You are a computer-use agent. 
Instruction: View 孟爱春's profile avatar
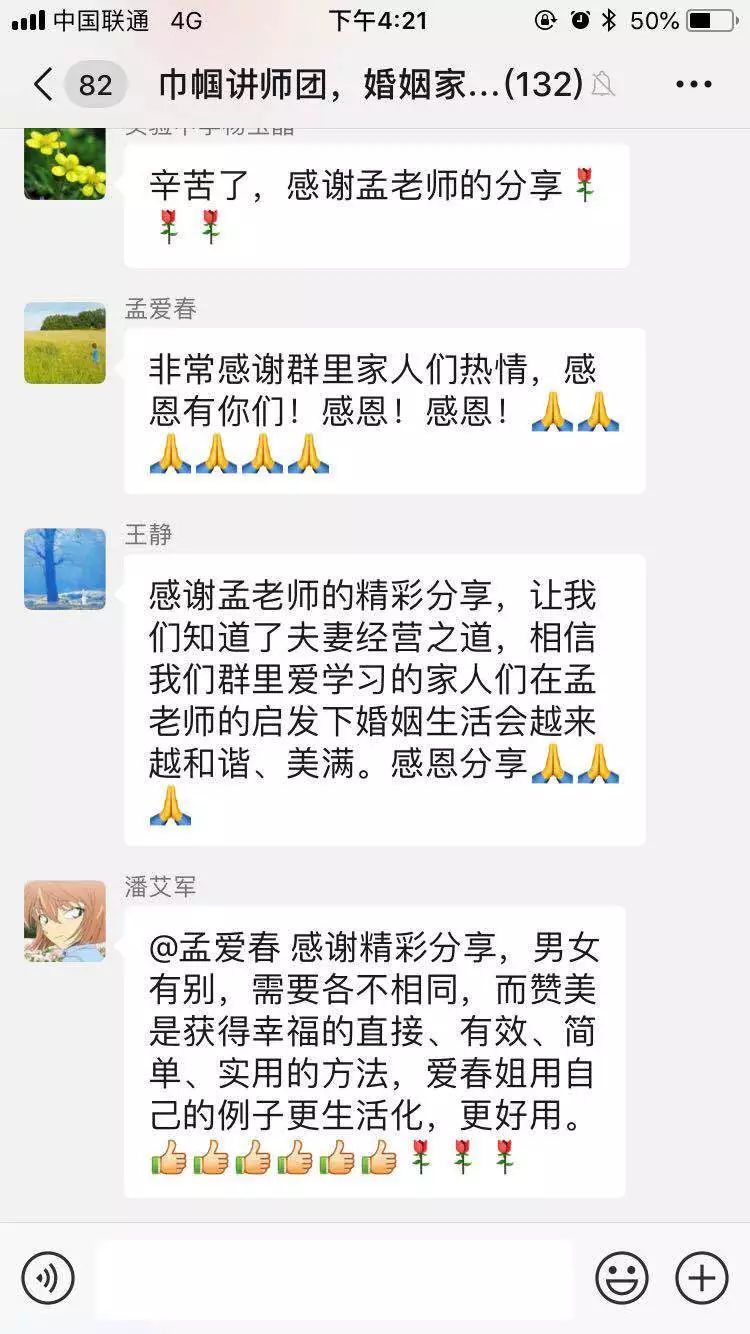[65, 343]
